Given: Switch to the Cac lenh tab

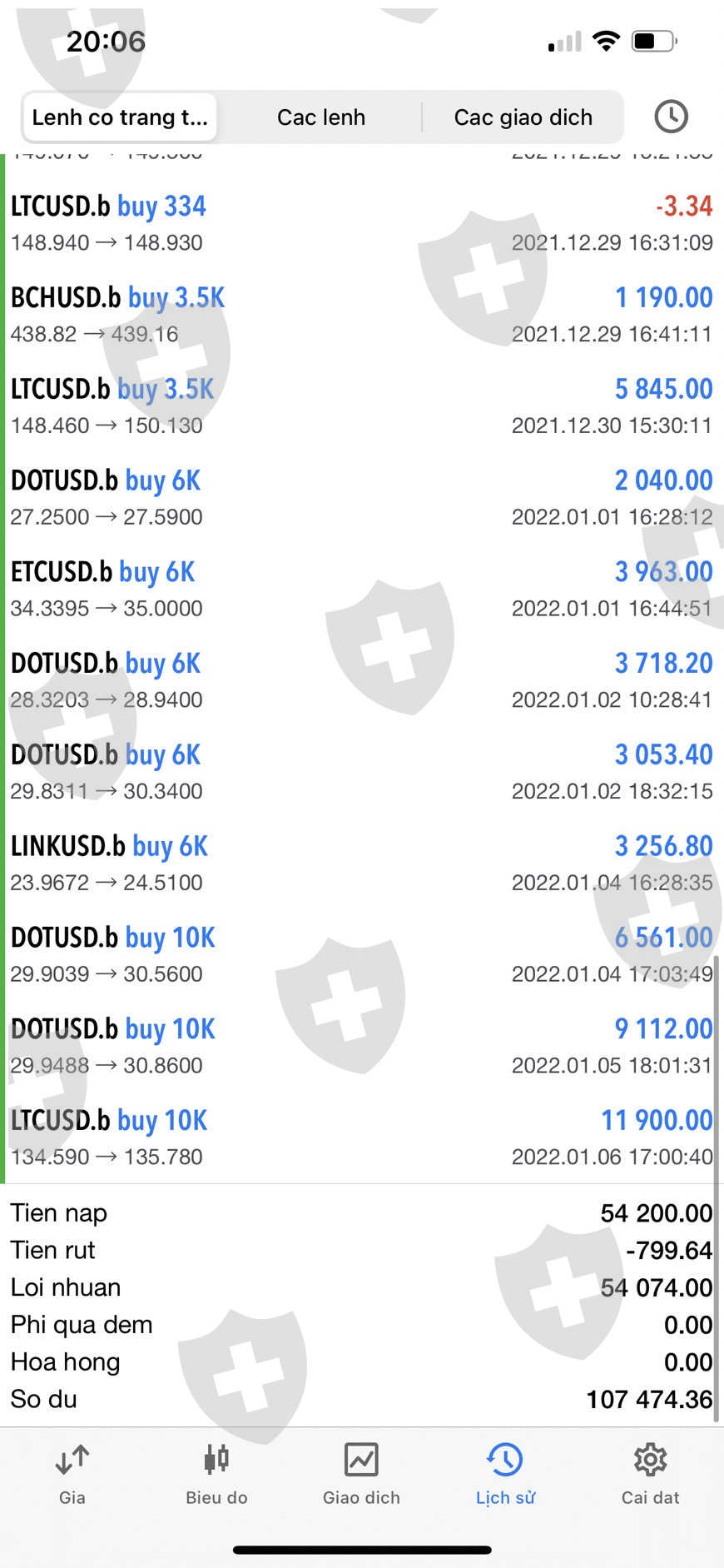Looking at the screenshot, I should pyautogui.click(x=321, y=117).
